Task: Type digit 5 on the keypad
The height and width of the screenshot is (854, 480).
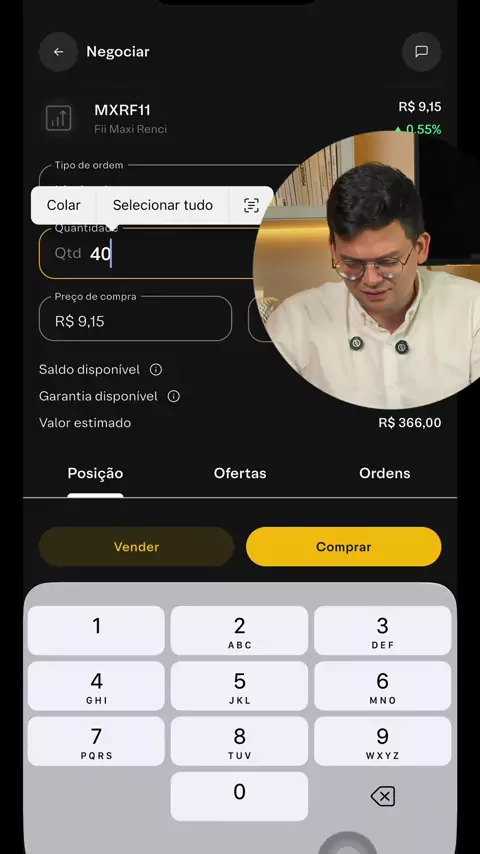Action: 239,686
